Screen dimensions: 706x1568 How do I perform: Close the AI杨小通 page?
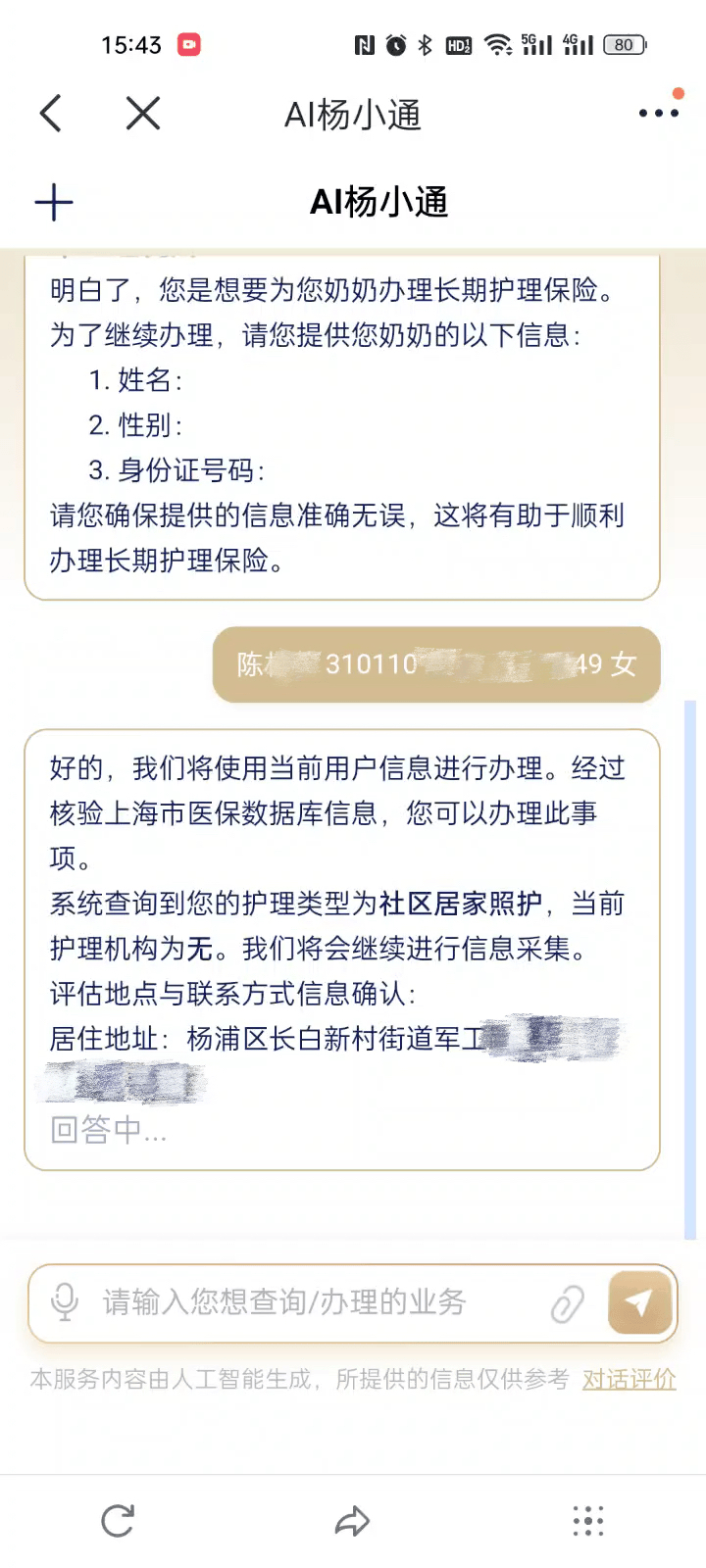143,114
